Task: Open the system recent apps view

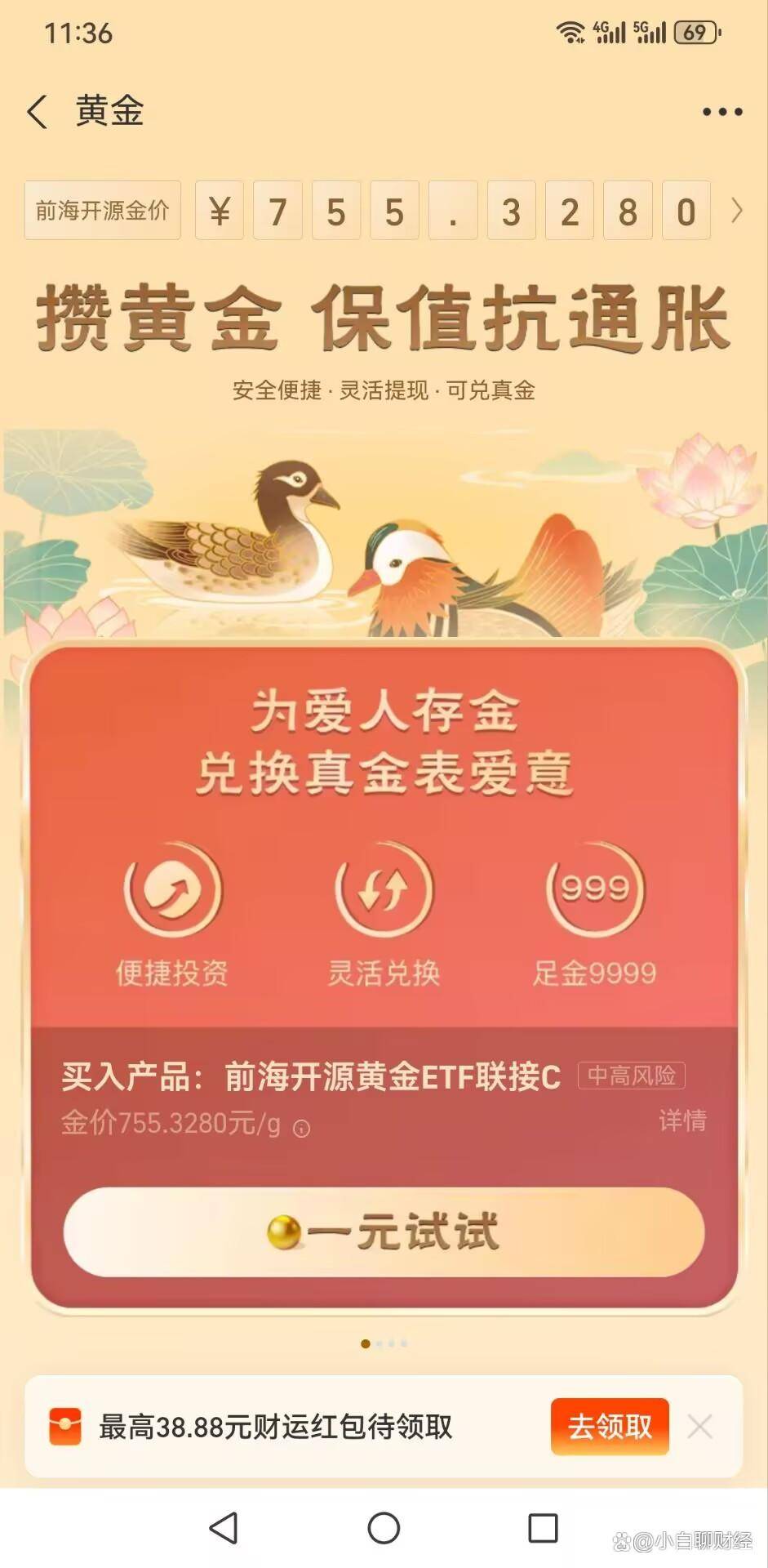Action: pos(543,1528)
